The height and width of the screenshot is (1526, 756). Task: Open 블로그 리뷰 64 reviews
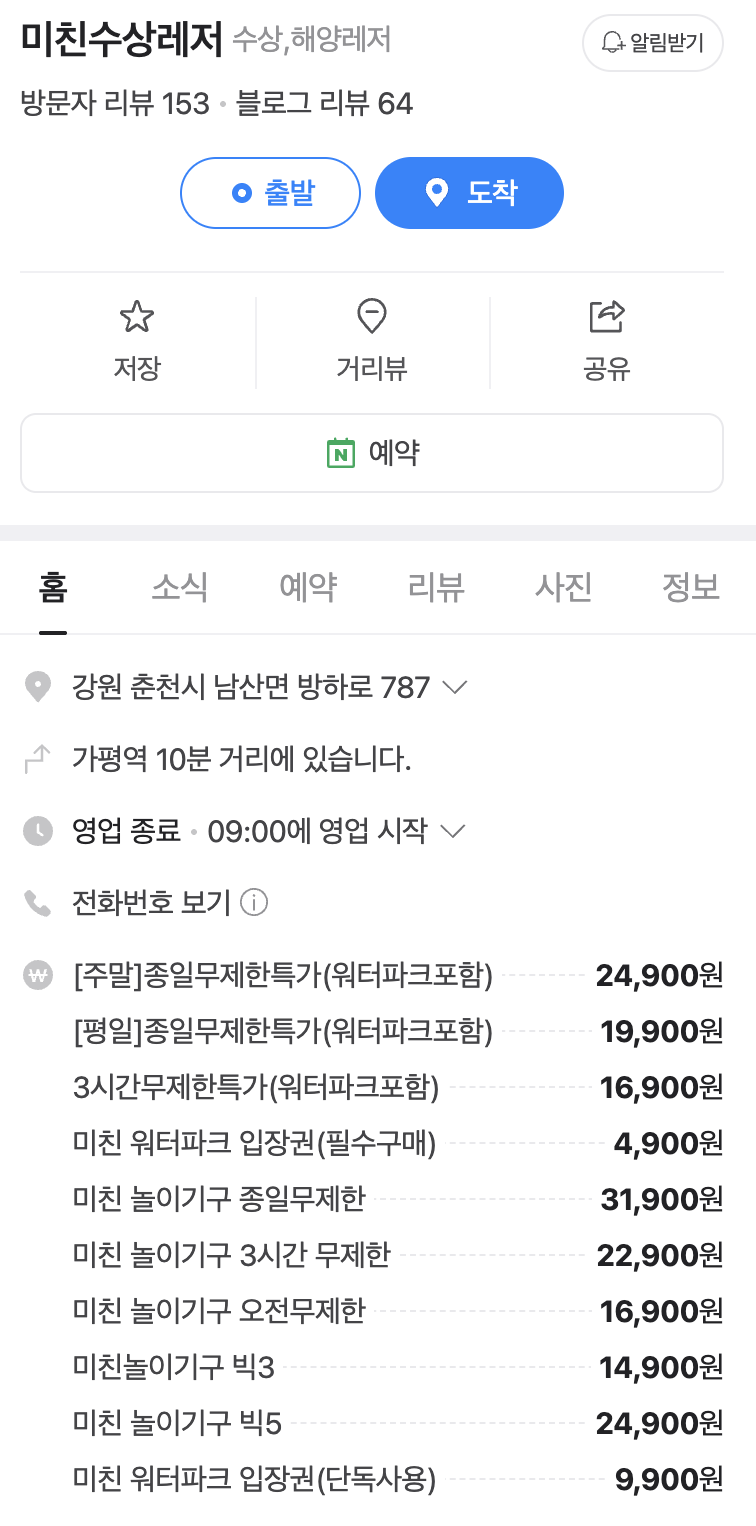pos(324,104)
